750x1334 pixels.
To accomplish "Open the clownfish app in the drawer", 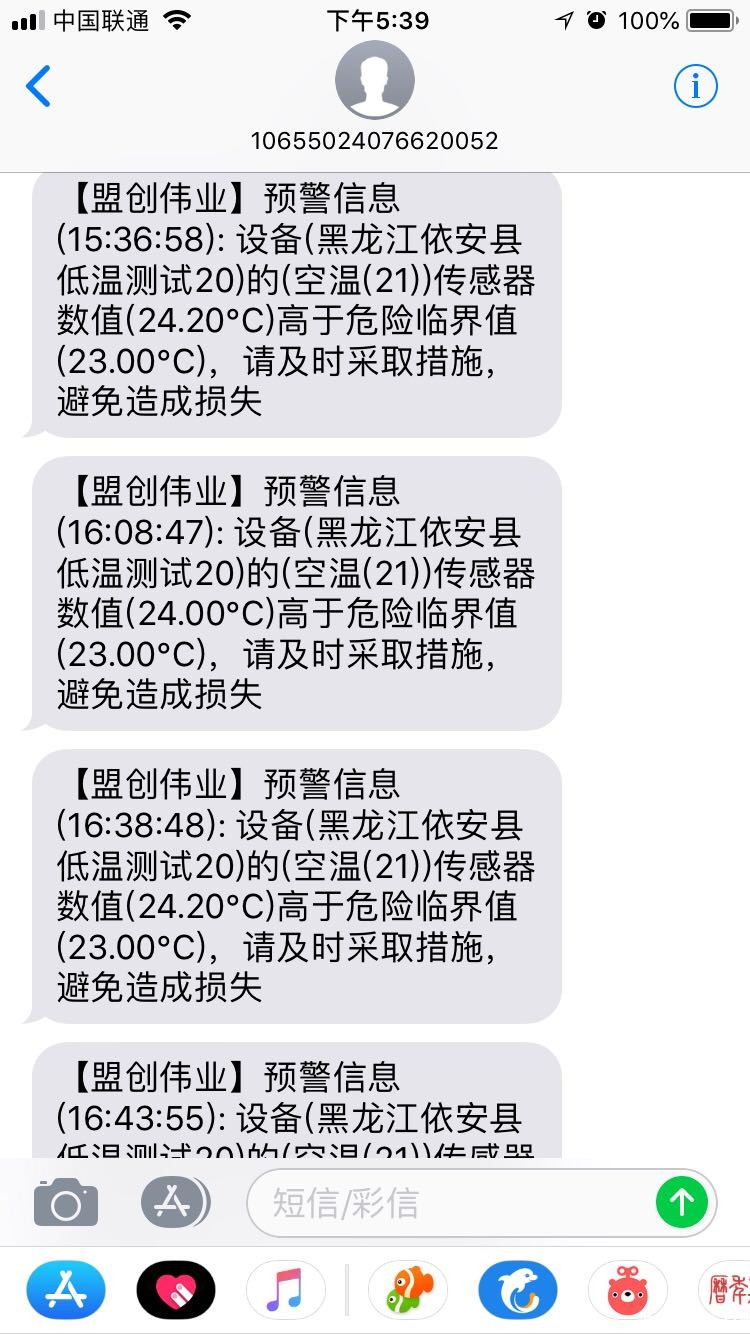I will point(408,1290).
